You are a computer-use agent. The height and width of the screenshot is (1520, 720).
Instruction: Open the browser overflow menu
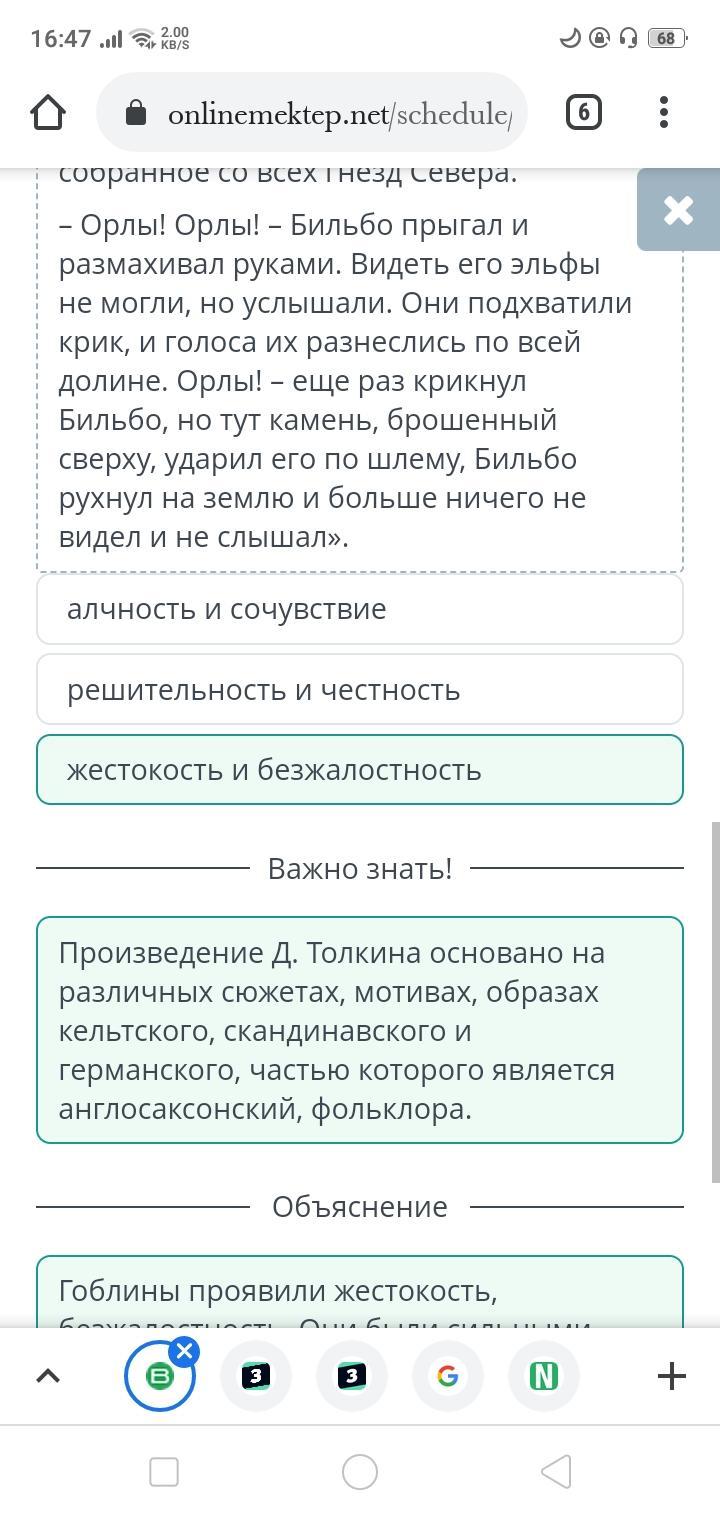pyautogui.click(x=664, y=113)
